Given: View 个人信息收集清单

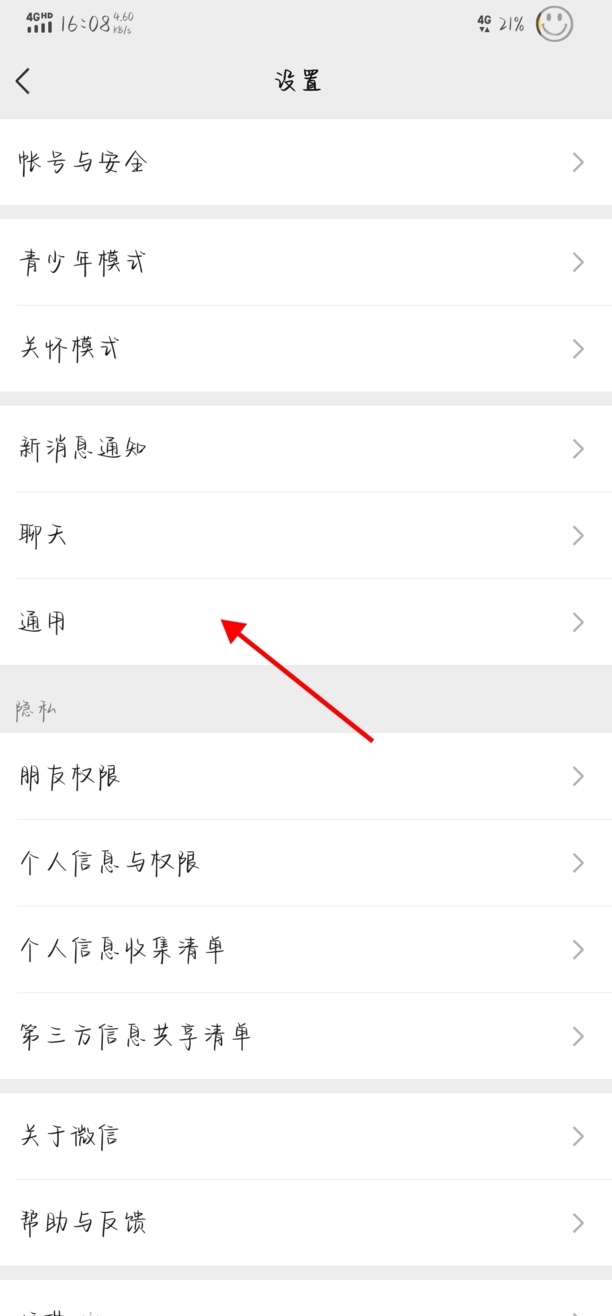Looking at the screenshot, I should click(x=306, y=950).
